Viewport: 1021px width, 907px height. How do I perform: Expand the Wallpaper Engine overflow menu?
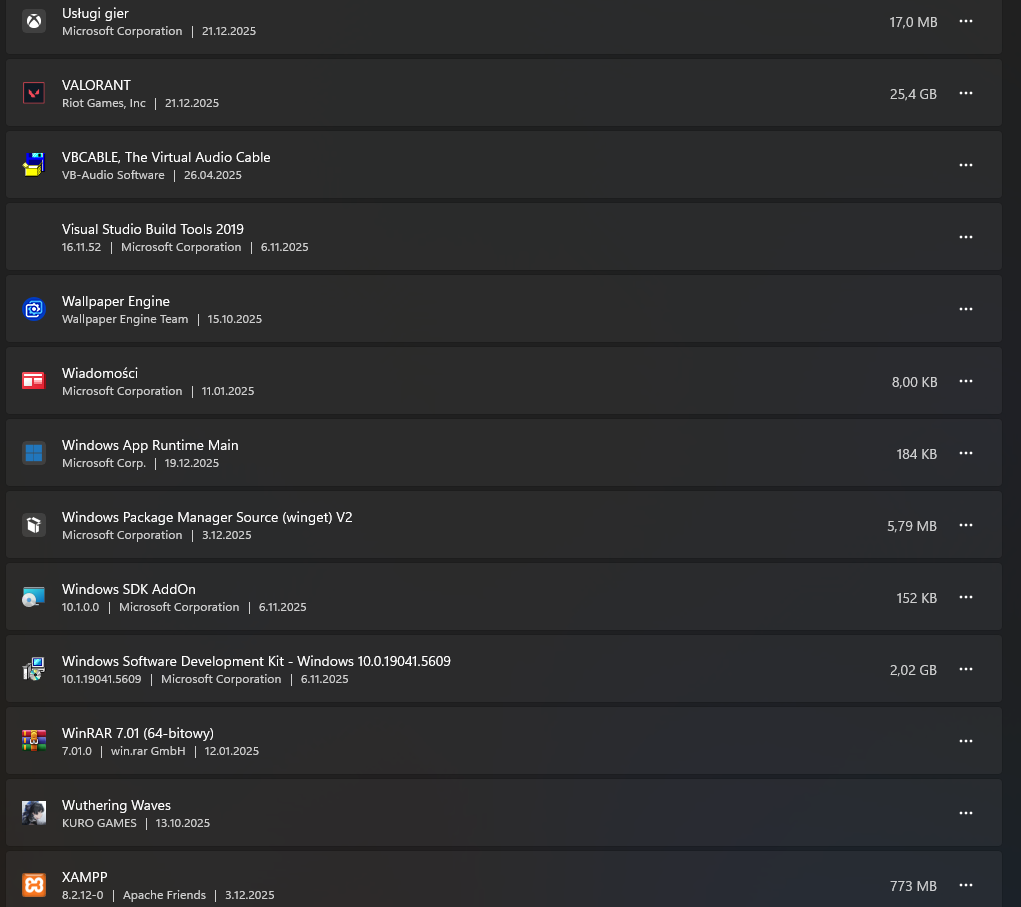pos(965,309)
